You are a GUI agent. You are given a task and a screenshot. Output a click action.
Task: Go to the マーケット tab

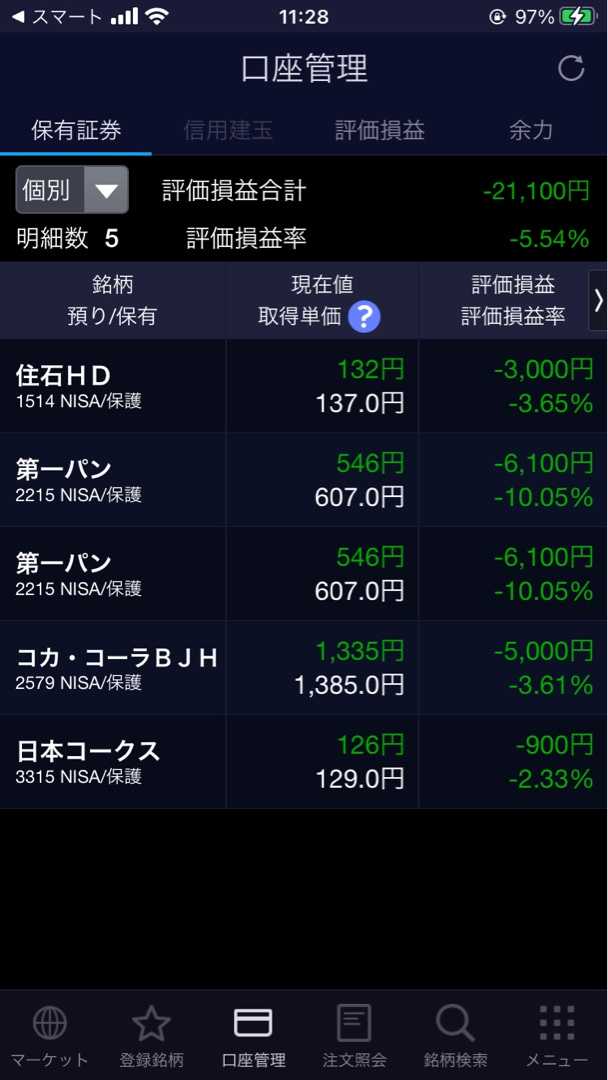[50, 1035]
